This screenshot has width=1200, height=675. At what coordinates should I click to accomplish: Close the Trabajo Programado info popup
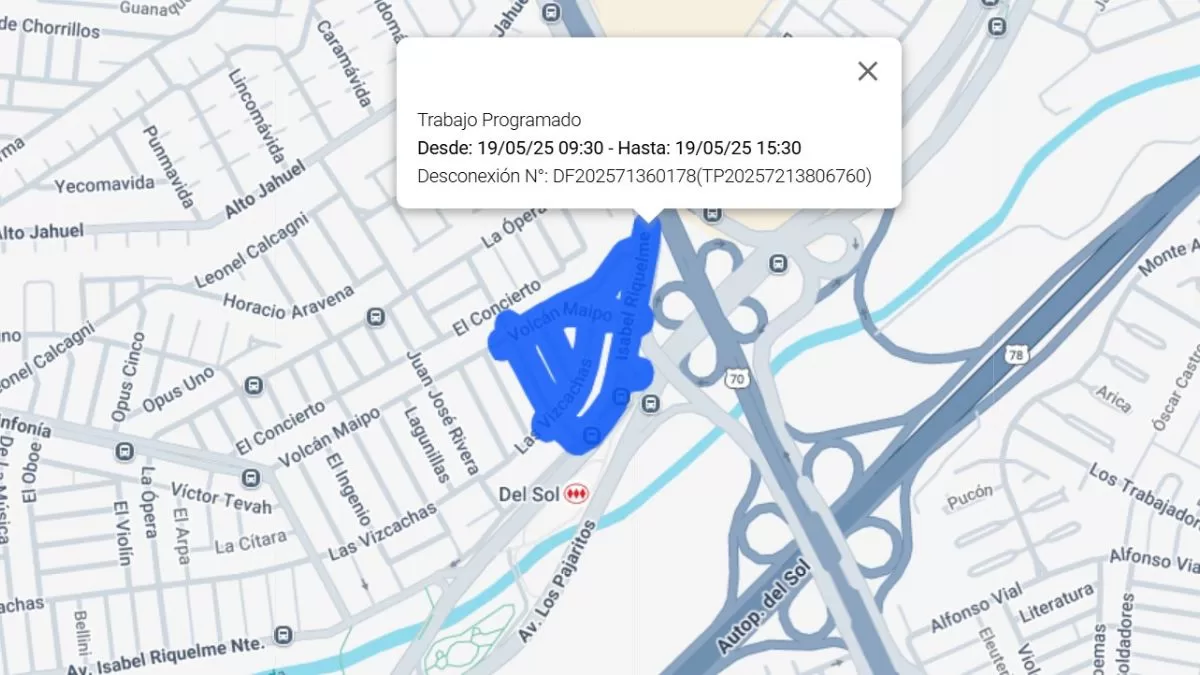(x=867, y=71)
